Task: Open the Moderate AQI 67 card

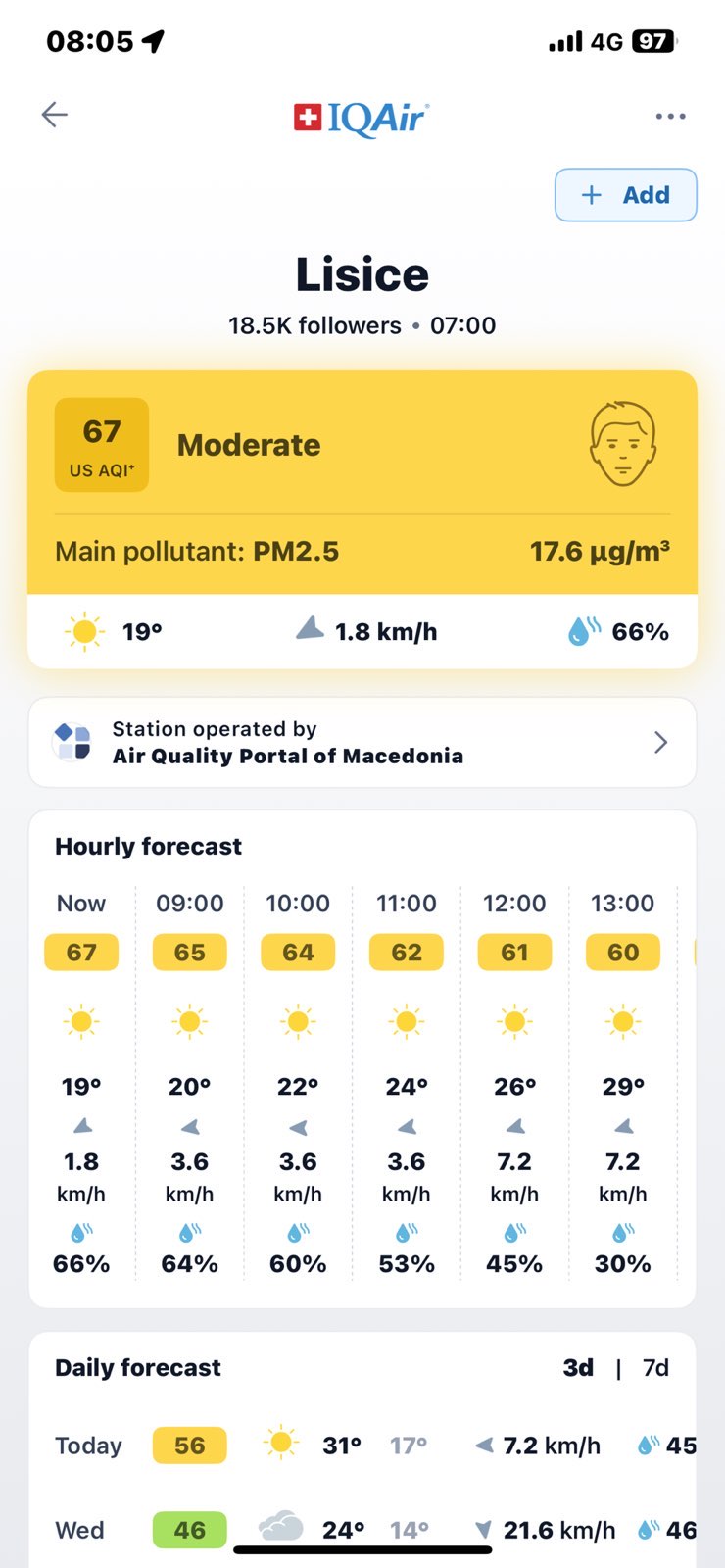Action: click(x=362, y=482)
